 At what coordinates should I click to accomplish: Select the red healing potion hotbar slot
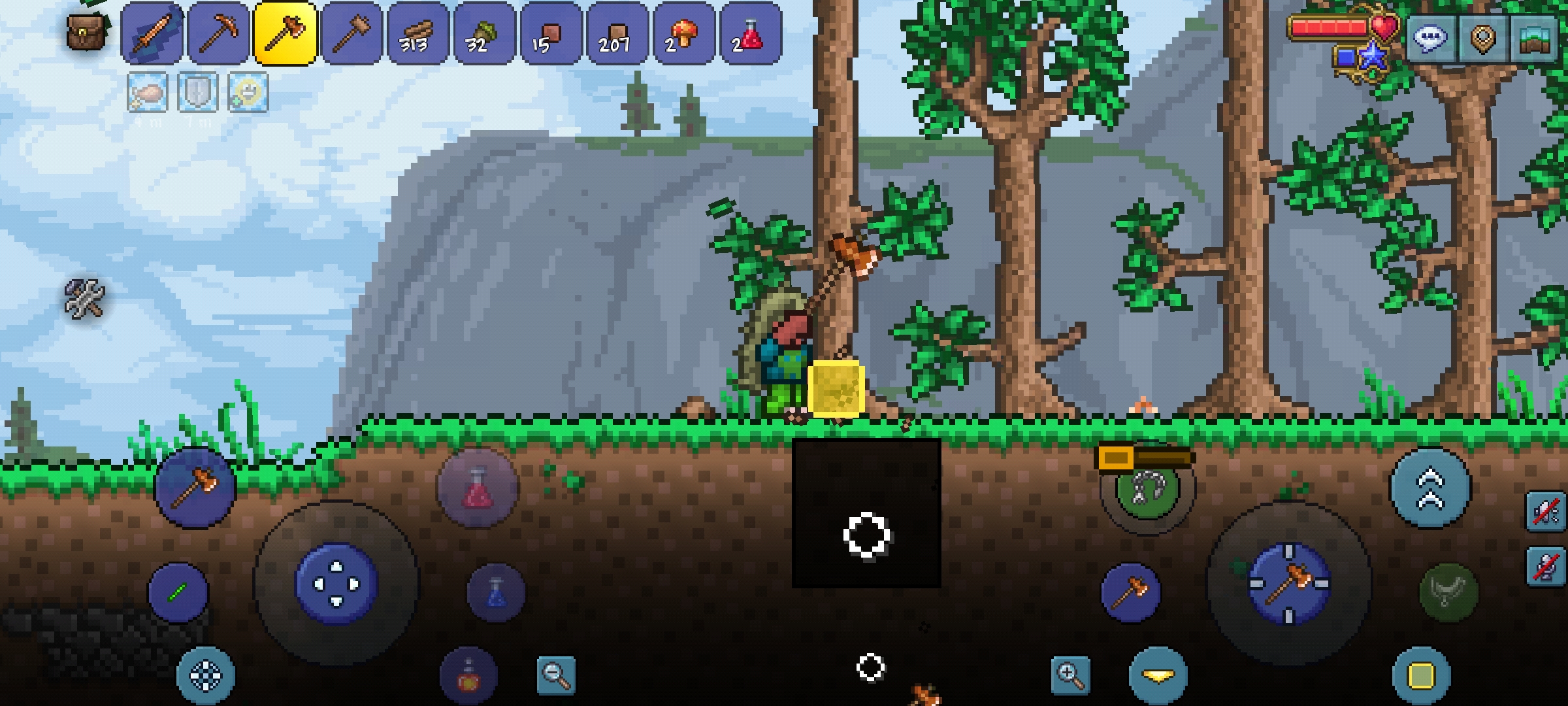750,33
